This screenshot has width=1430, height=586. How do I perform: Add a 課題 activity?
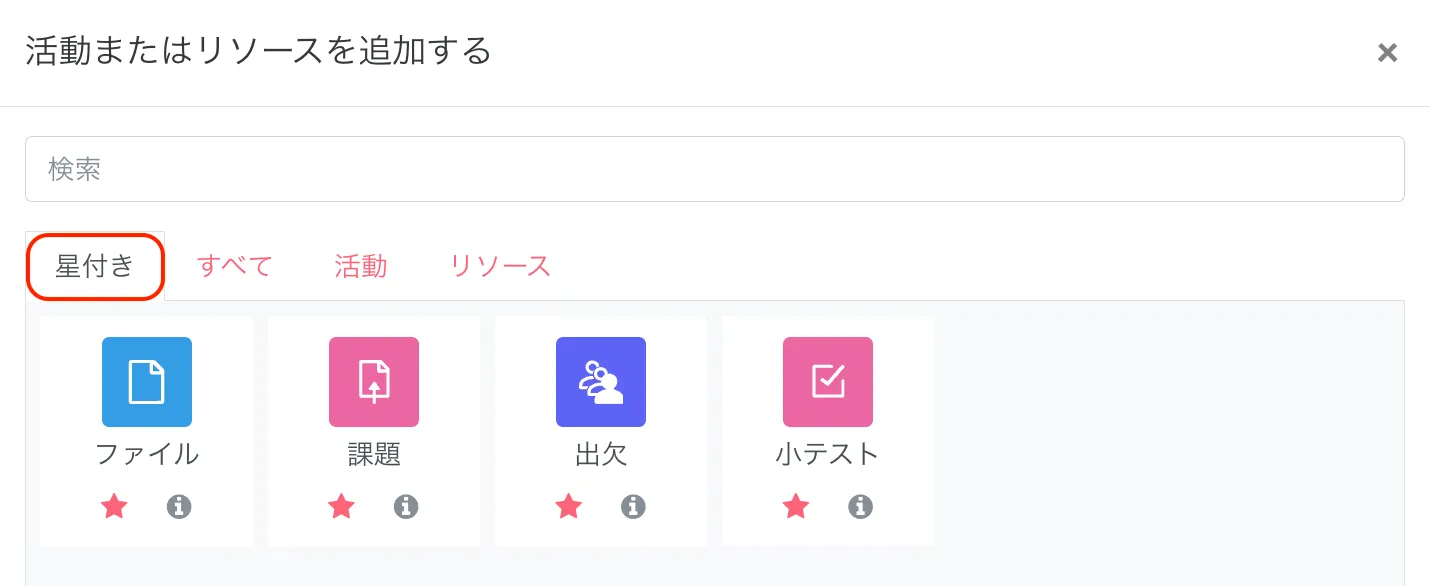[x=373, y=400]
